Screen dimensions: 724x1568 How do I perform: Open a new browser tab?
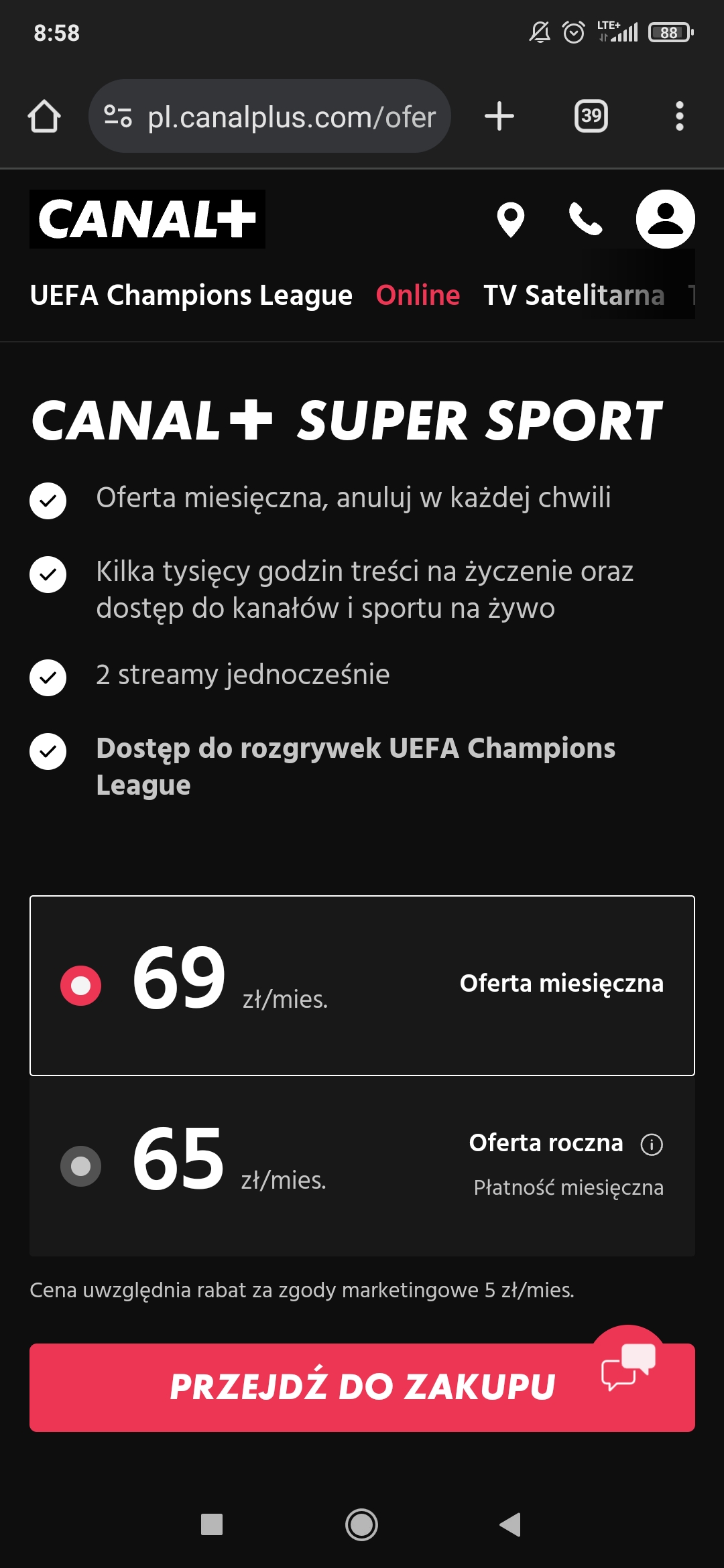pyautogui.click(x=499, y=117)
